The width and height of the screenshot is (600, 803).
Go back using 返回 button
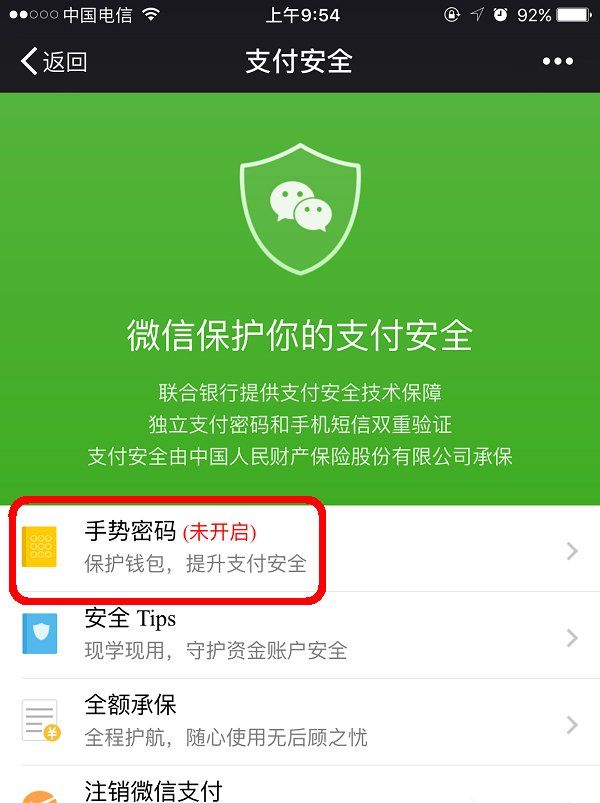point(54,62)
